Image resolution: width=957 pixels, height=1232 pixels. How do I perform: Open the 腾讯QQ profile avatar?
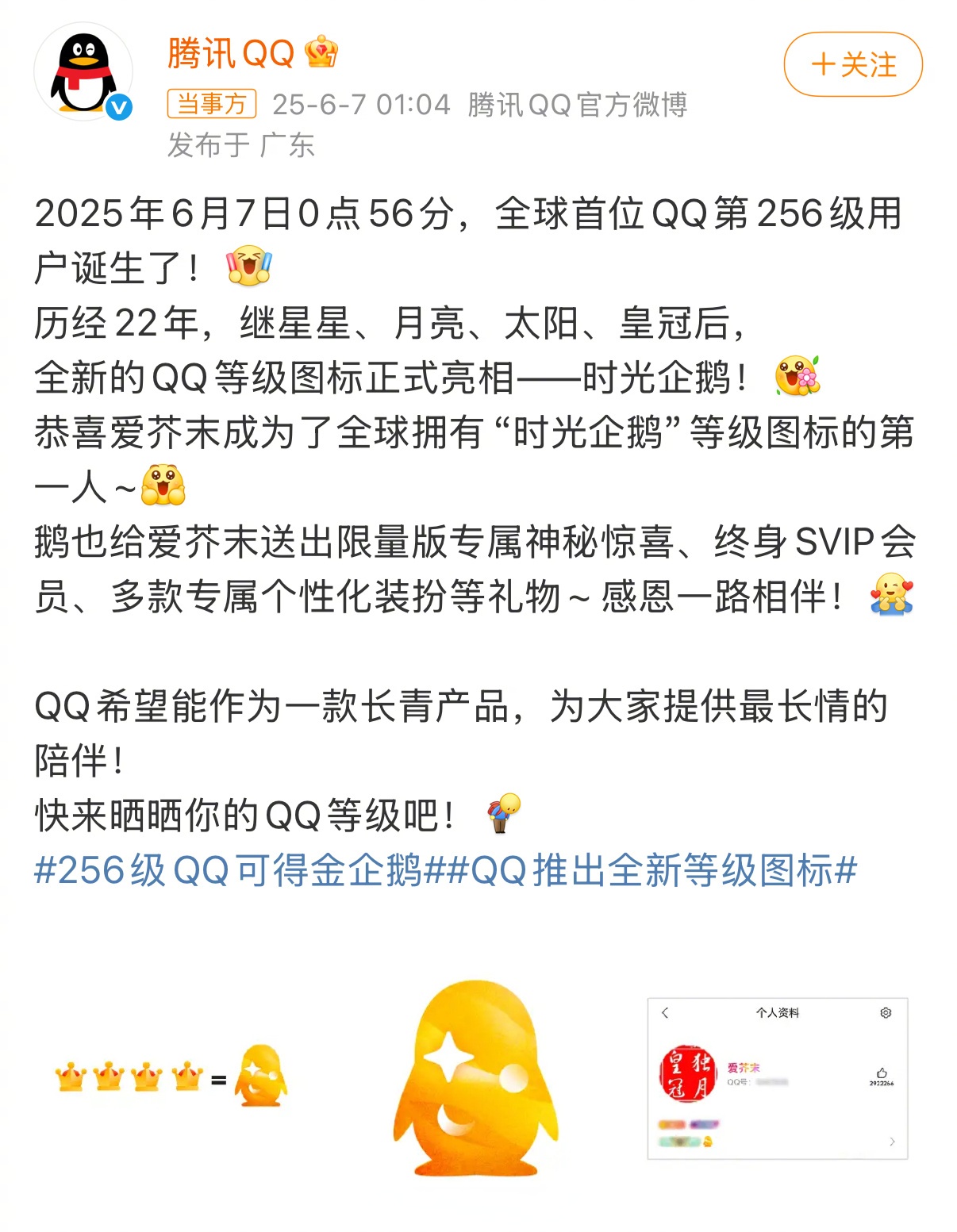click(x=84, y=72)
